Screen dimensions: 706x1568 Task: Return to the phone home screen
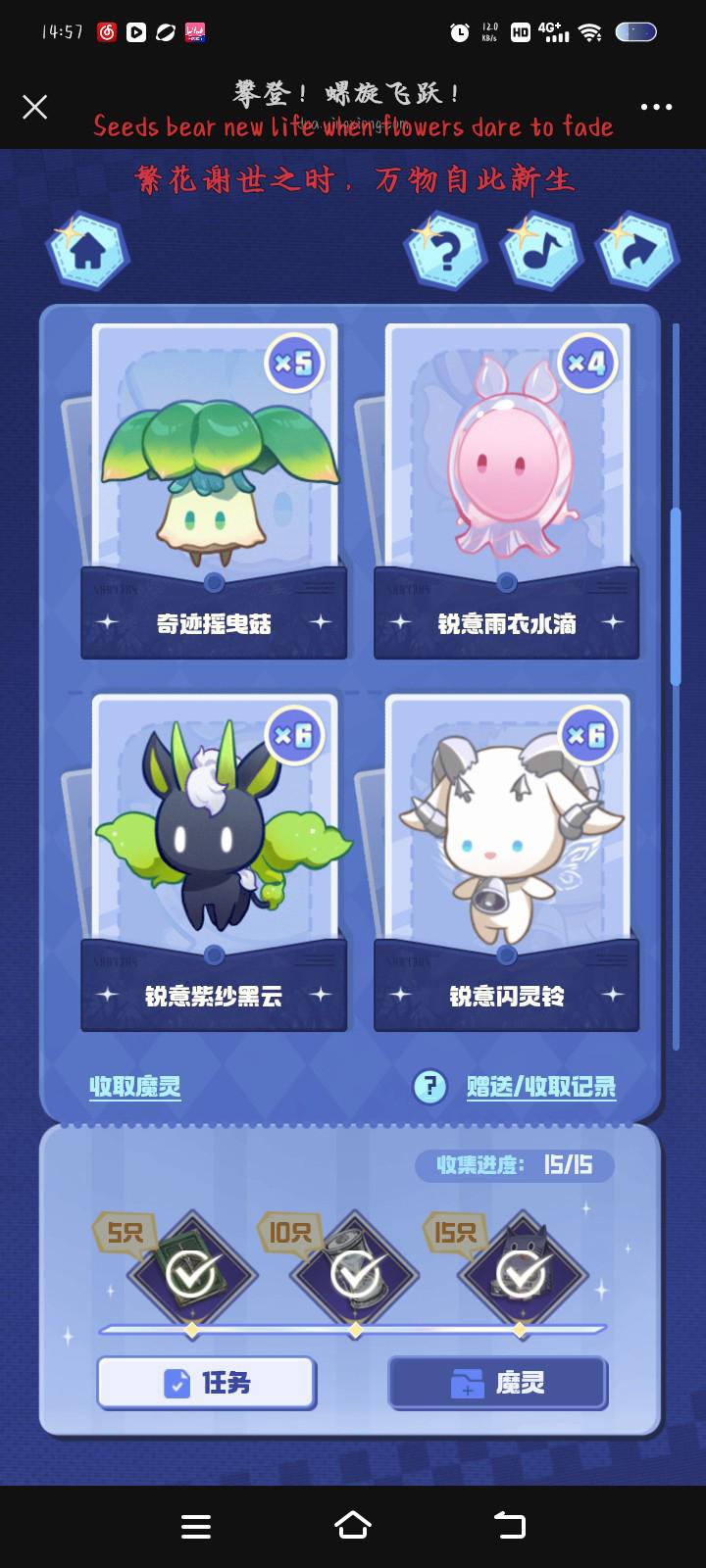tap(353, 1526)
